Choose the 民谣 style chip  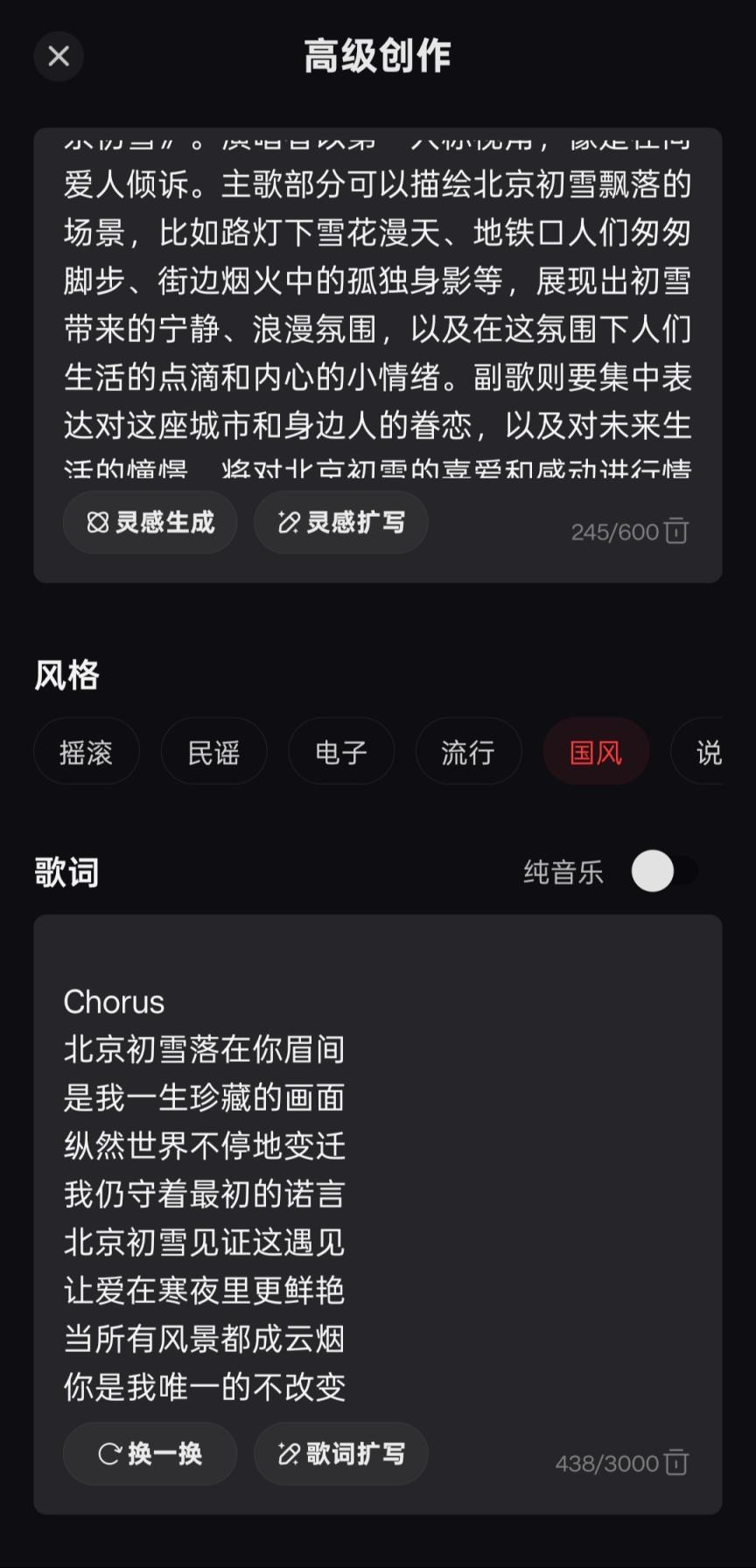click(213, 752)
